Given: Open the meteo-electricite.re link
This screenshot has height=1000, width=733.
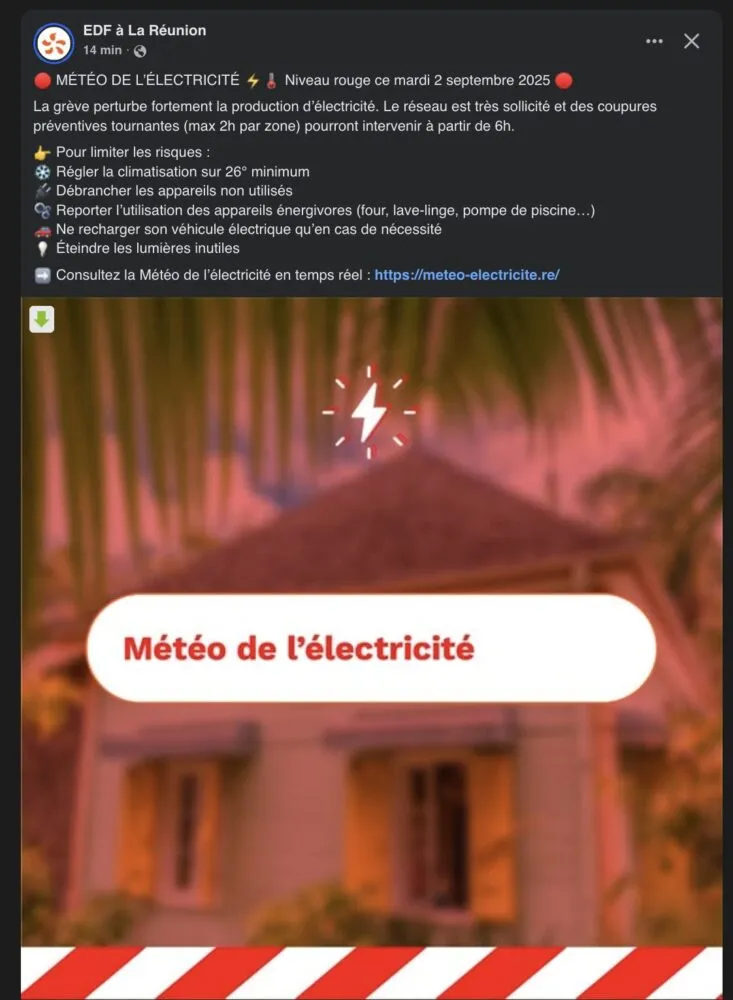Looking at the screenshot, I should pyautogui.click(x=466, y=275).
